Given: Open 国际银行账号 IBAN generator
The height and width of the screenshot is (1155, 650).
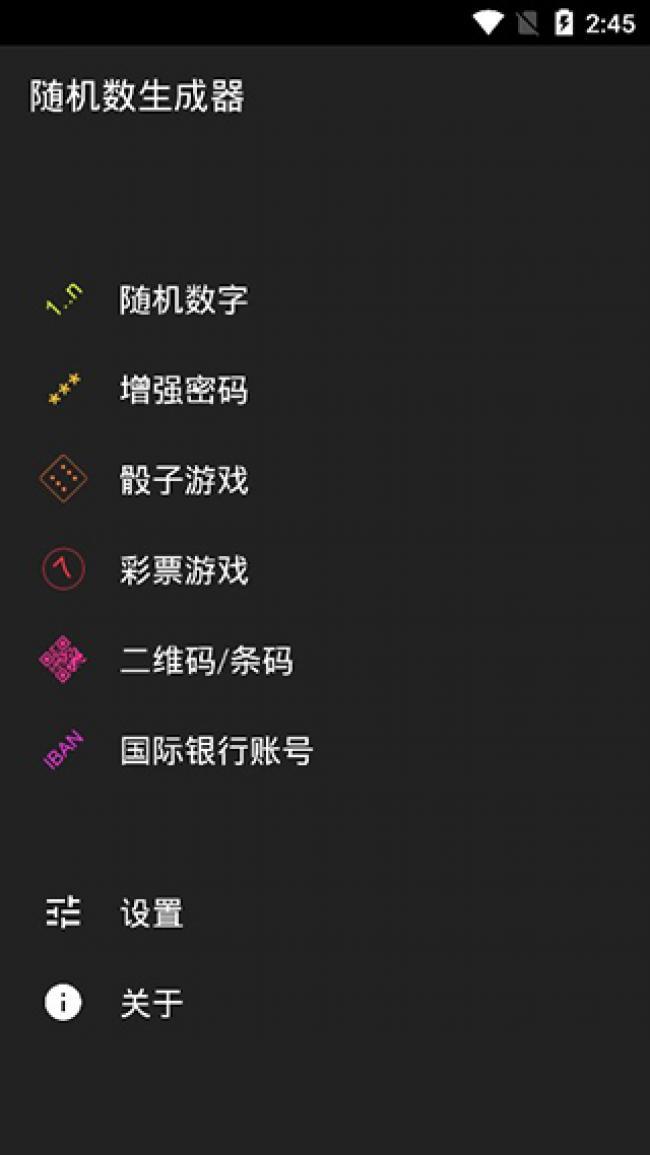Looking at the screenshot, I should 216,751.
